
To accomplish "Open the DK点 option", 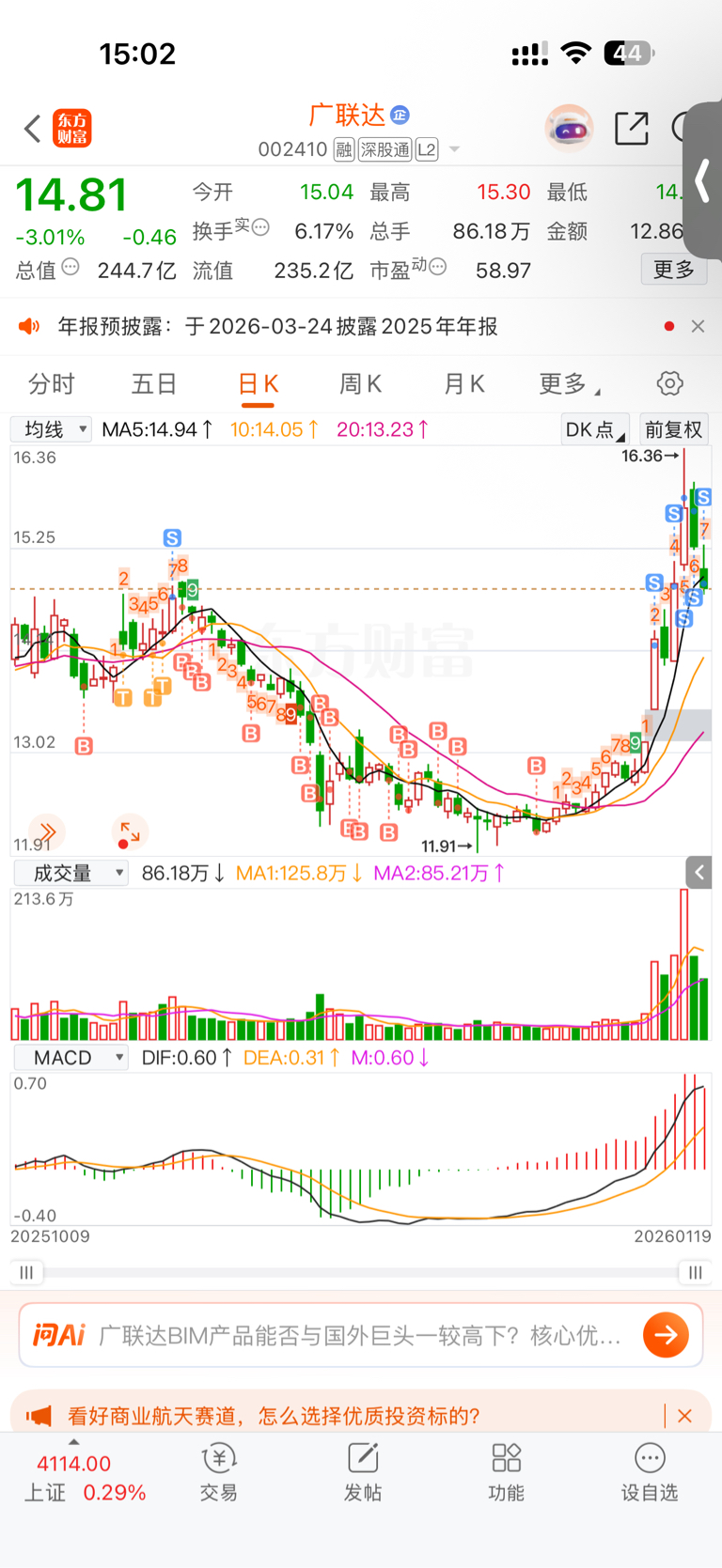I will point(594,429).
